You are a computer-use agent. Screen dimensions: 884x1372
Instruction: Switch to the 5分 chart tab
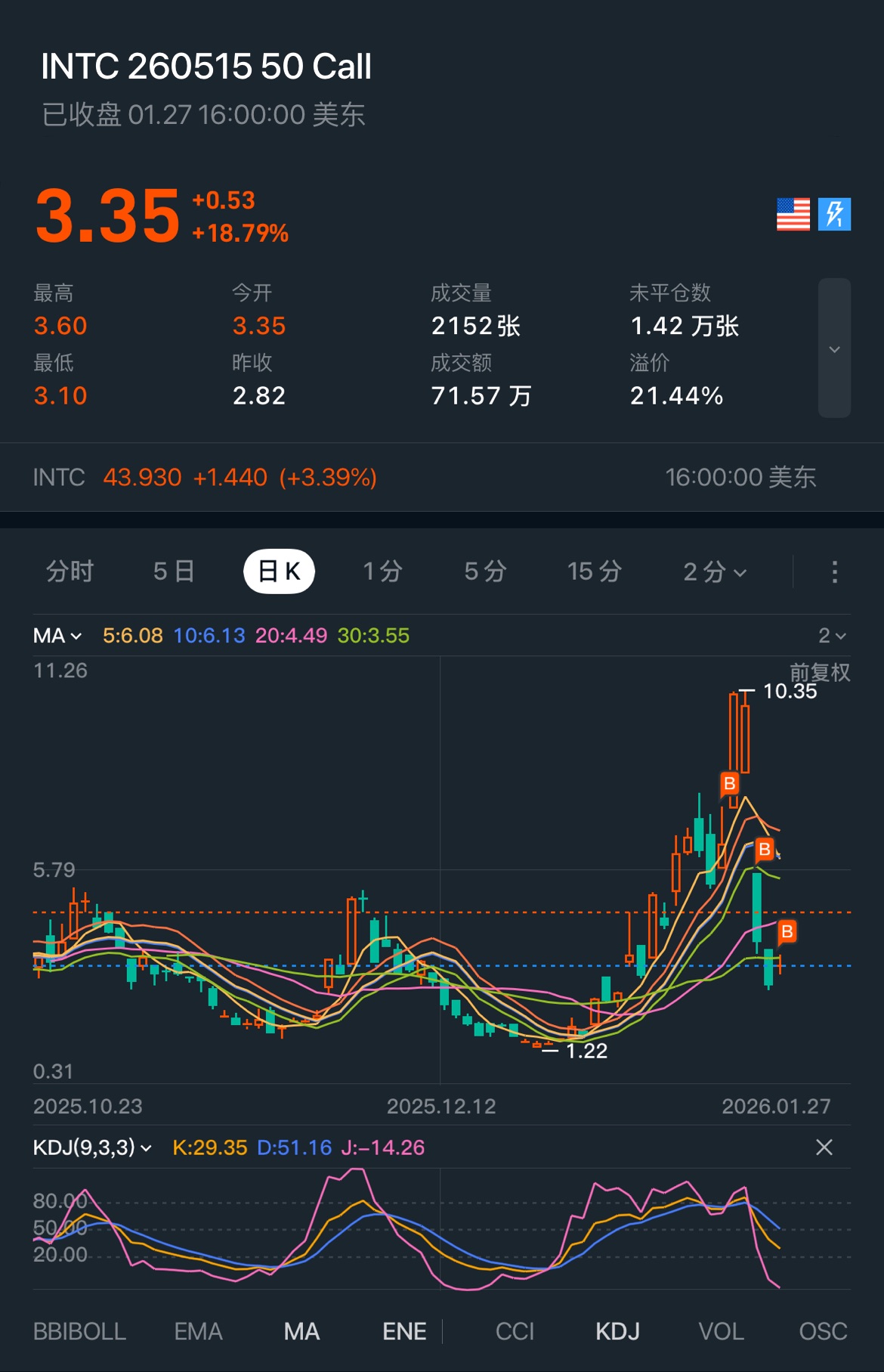(x=485, y=571)
